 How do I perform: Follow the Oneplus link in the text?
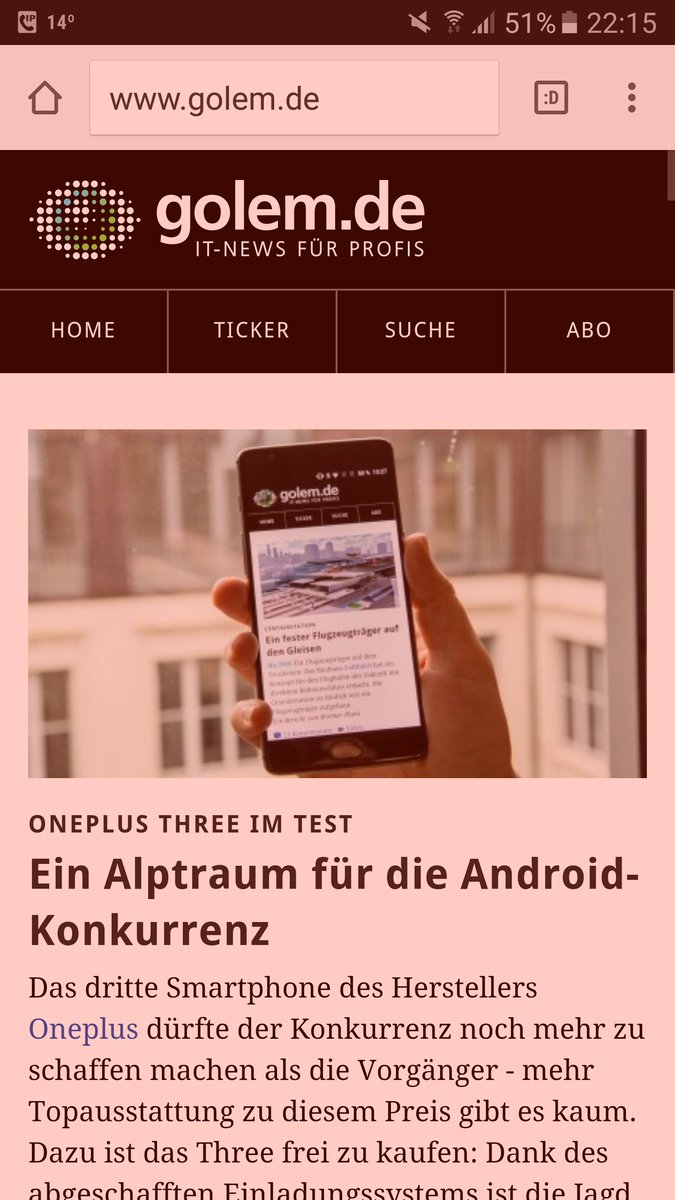tap(83, 1029)
